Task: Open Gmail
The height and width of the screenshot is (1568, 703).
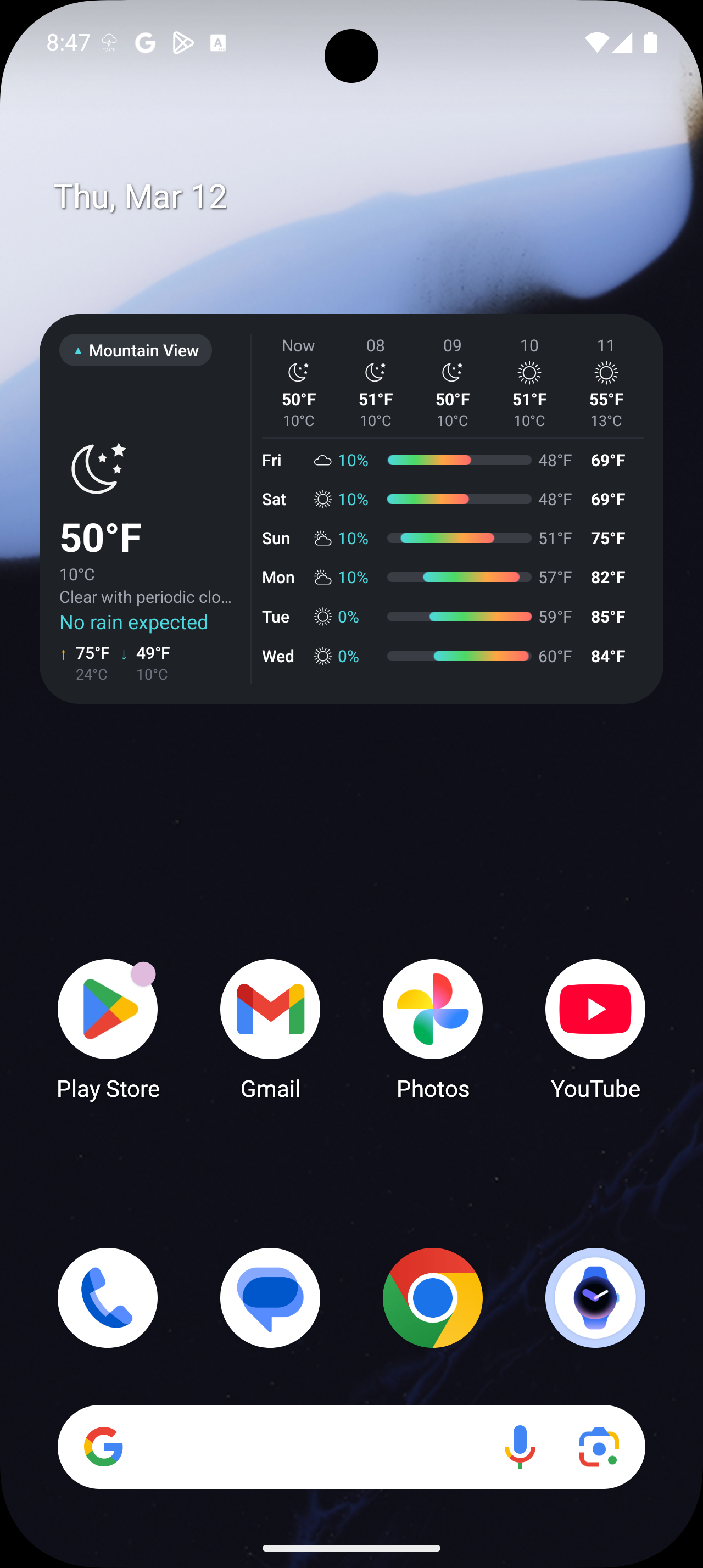Action: tap(270, 1009)
